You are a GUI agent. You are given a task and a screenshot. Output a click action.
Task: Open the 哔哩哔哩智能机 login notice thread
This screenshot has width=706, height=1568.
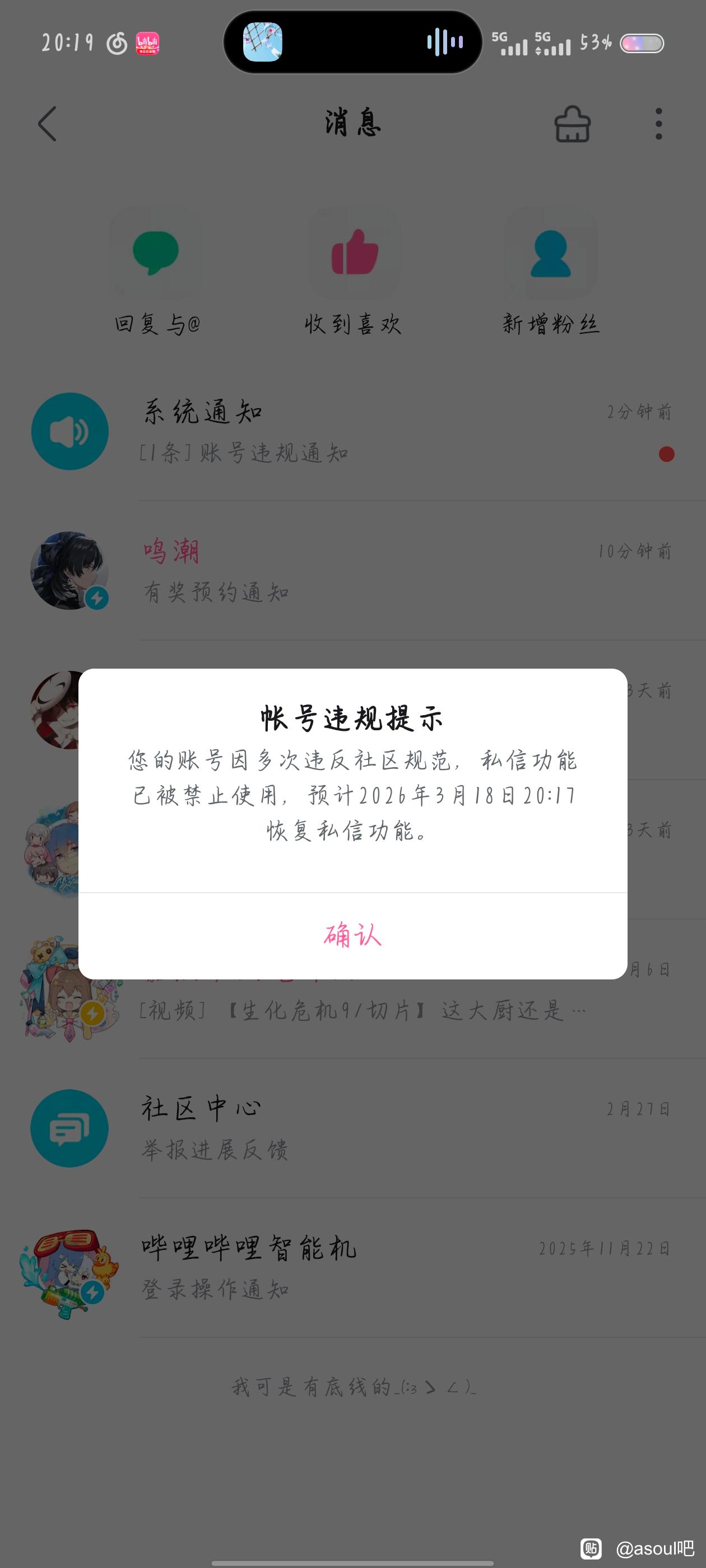pos(352,1268)
